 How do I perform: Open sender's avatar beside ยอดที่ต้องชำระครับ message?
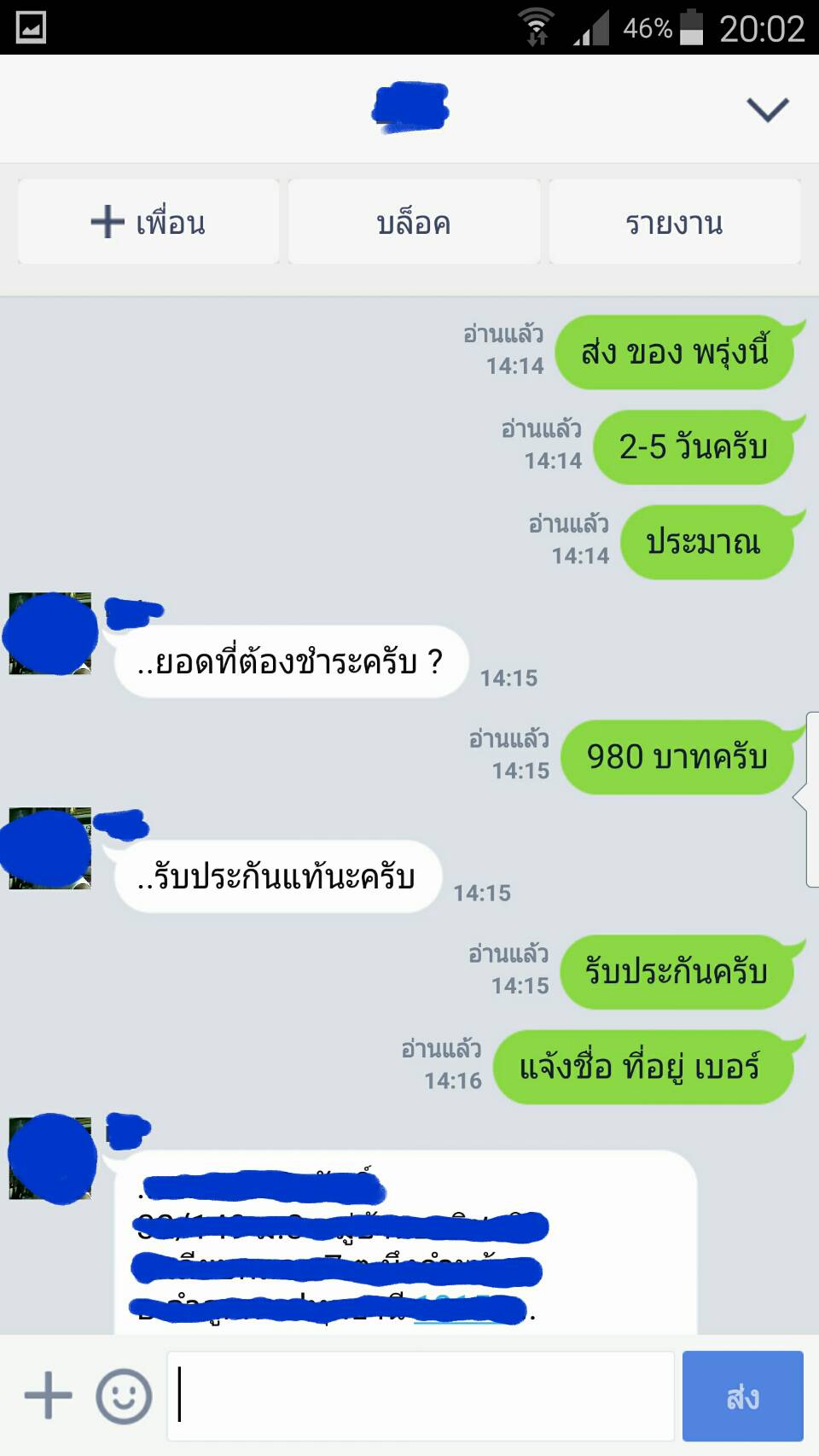49,634
